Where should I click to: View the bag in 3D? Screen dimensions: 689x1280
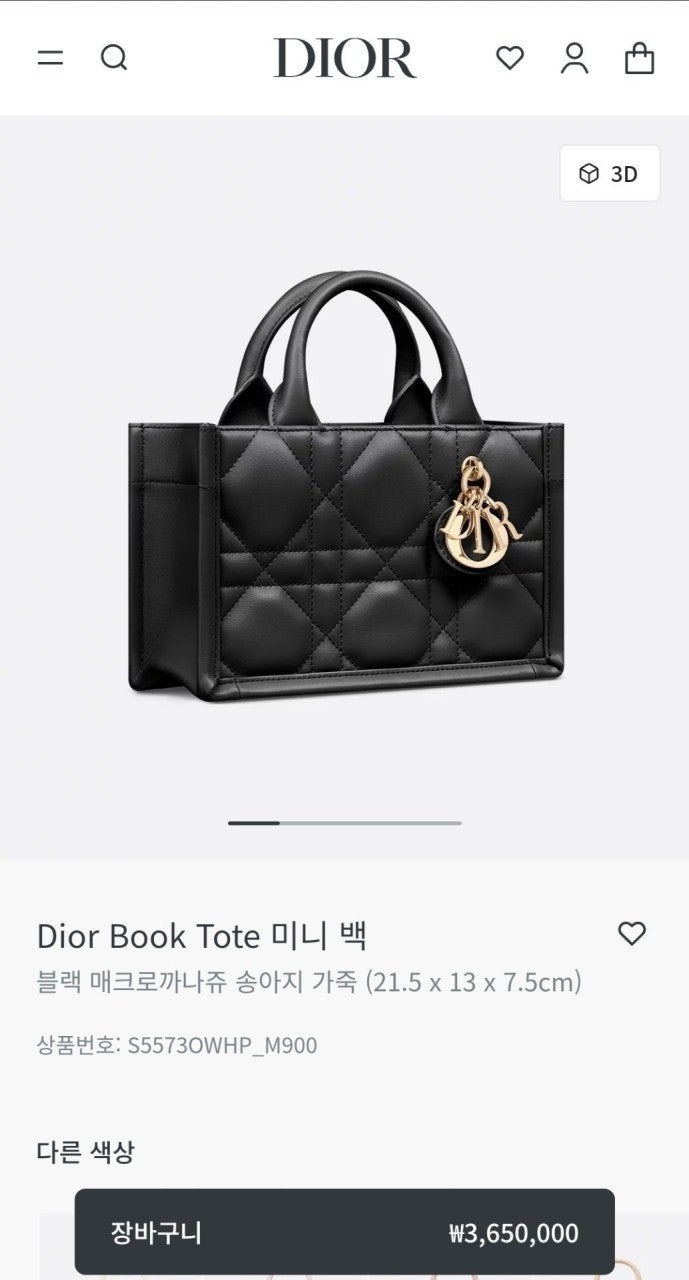[x=609, y=174]
